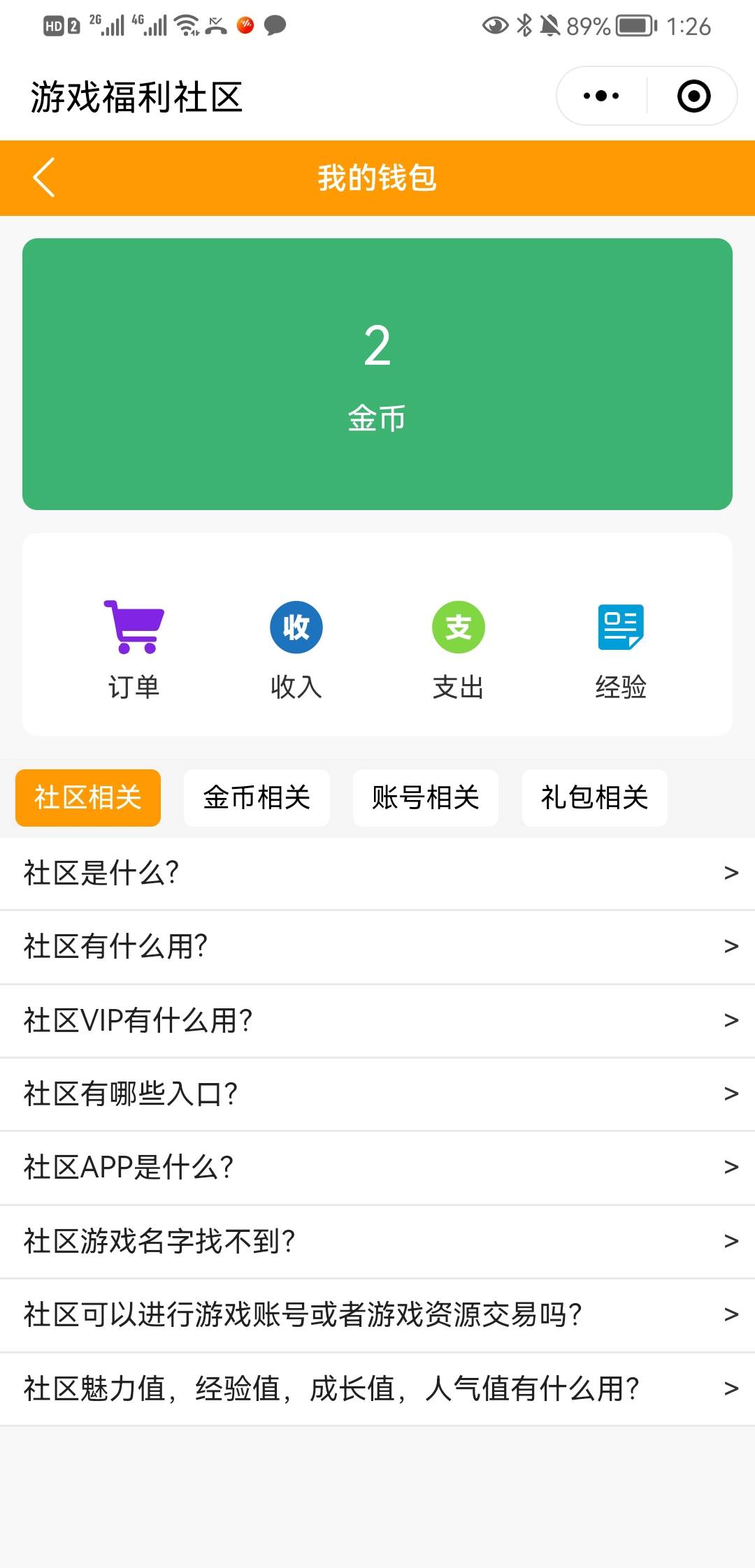Open the mini program more options menu
This screenshot has height=1568, width=755.
[x=601, y=96]
